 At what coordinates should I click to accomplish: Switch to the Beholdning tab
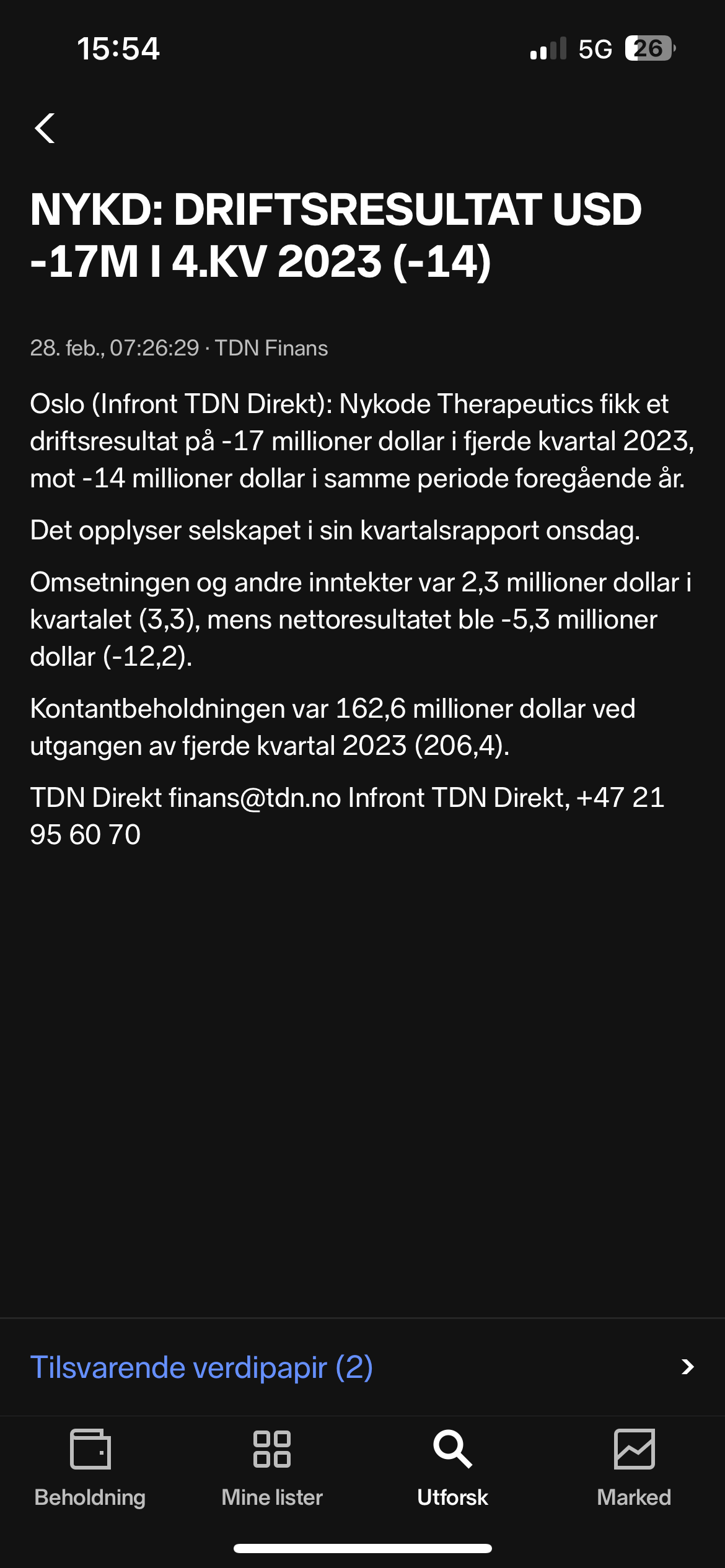90,1469
